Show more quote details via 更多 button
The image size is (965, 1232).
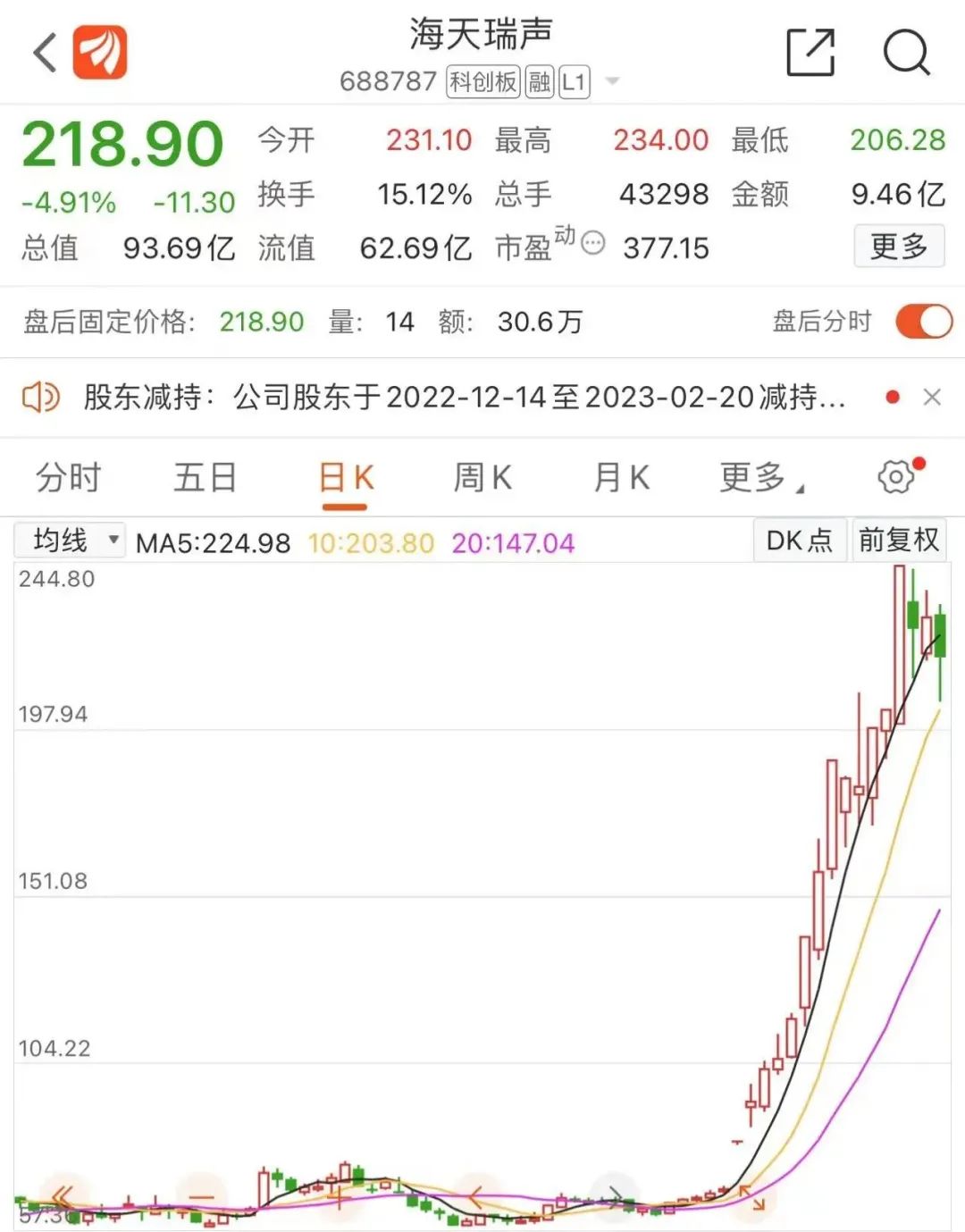pyautogui.click(x=899, y=246)
